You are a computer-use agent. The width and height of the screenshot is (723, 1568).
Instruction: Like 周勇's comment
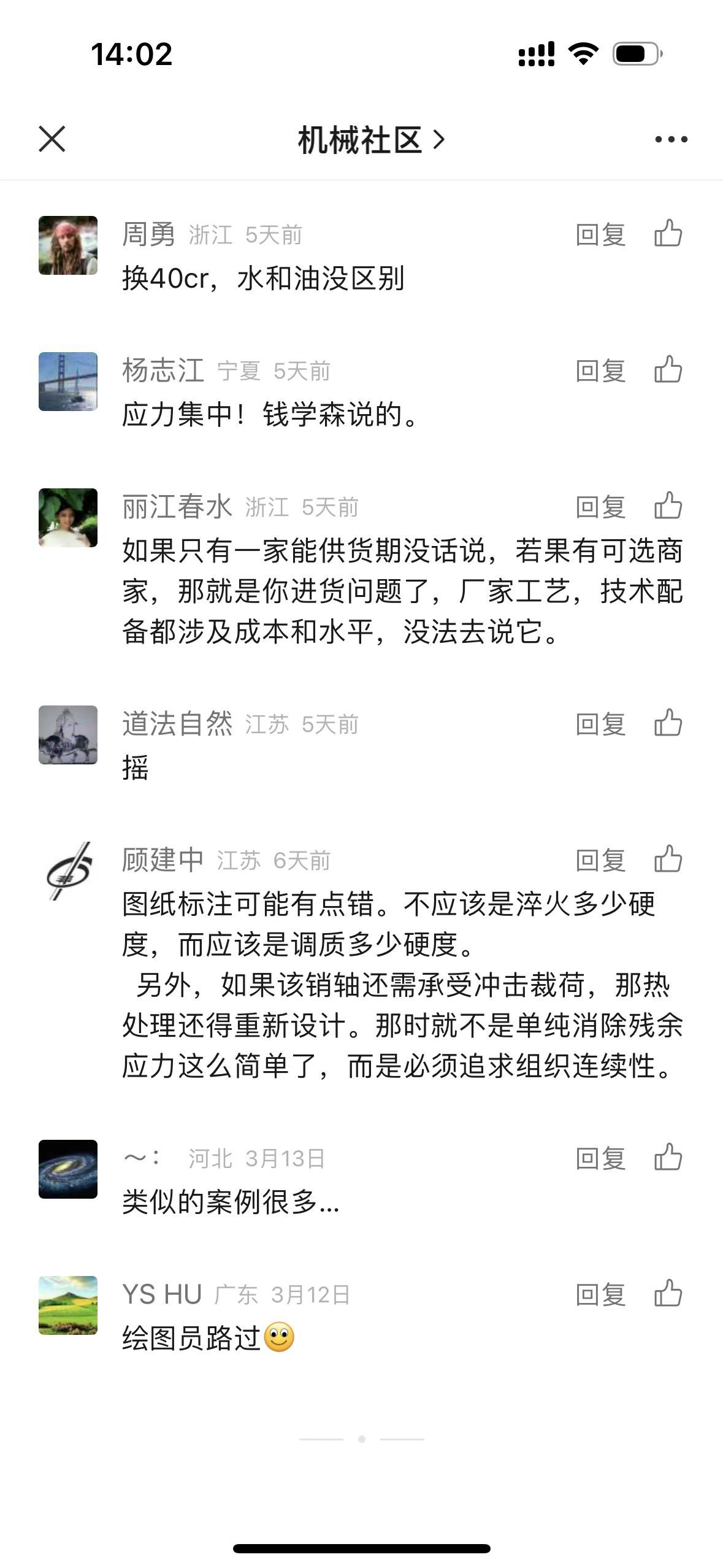(668, 234)
